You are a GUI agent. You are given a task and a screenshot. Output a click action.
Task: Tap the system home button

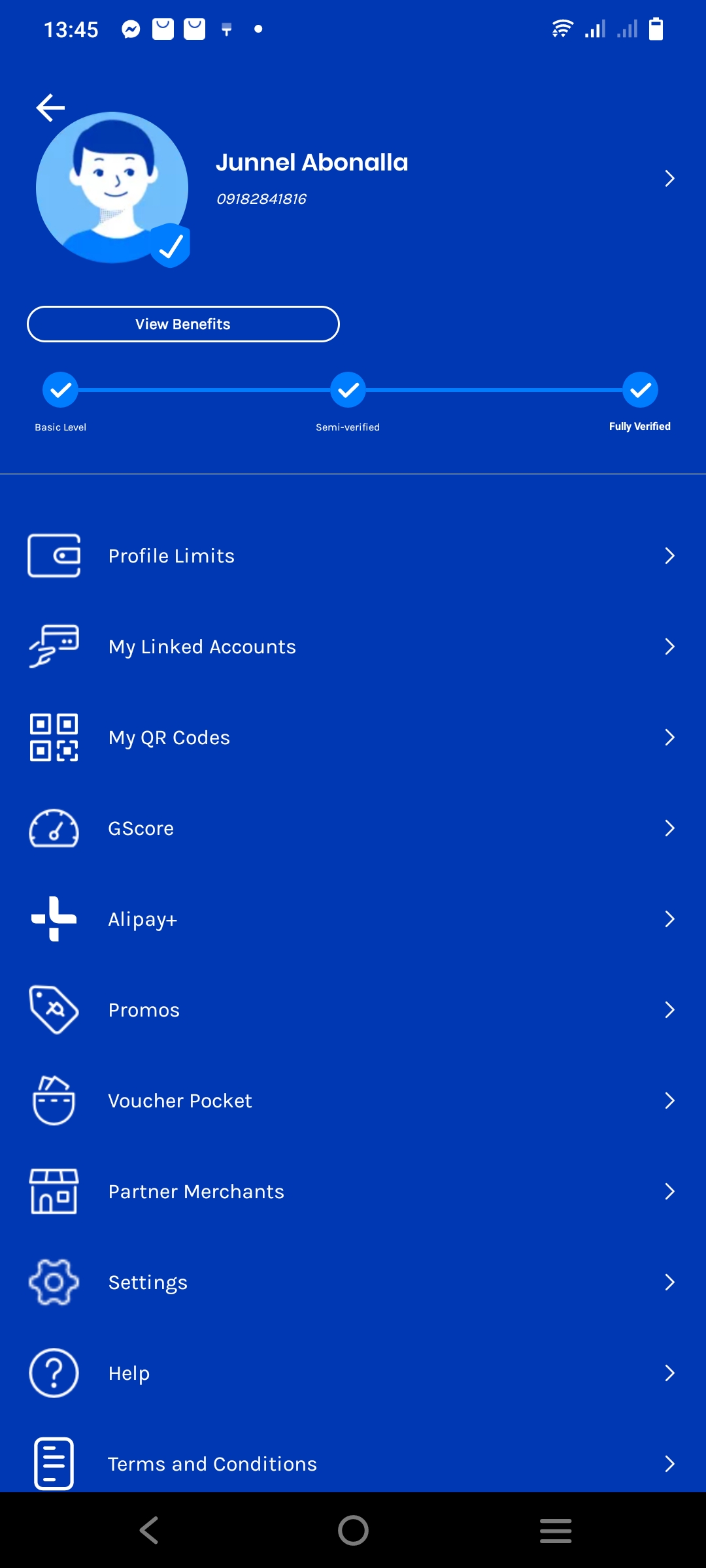click(x=353, y=1530)
